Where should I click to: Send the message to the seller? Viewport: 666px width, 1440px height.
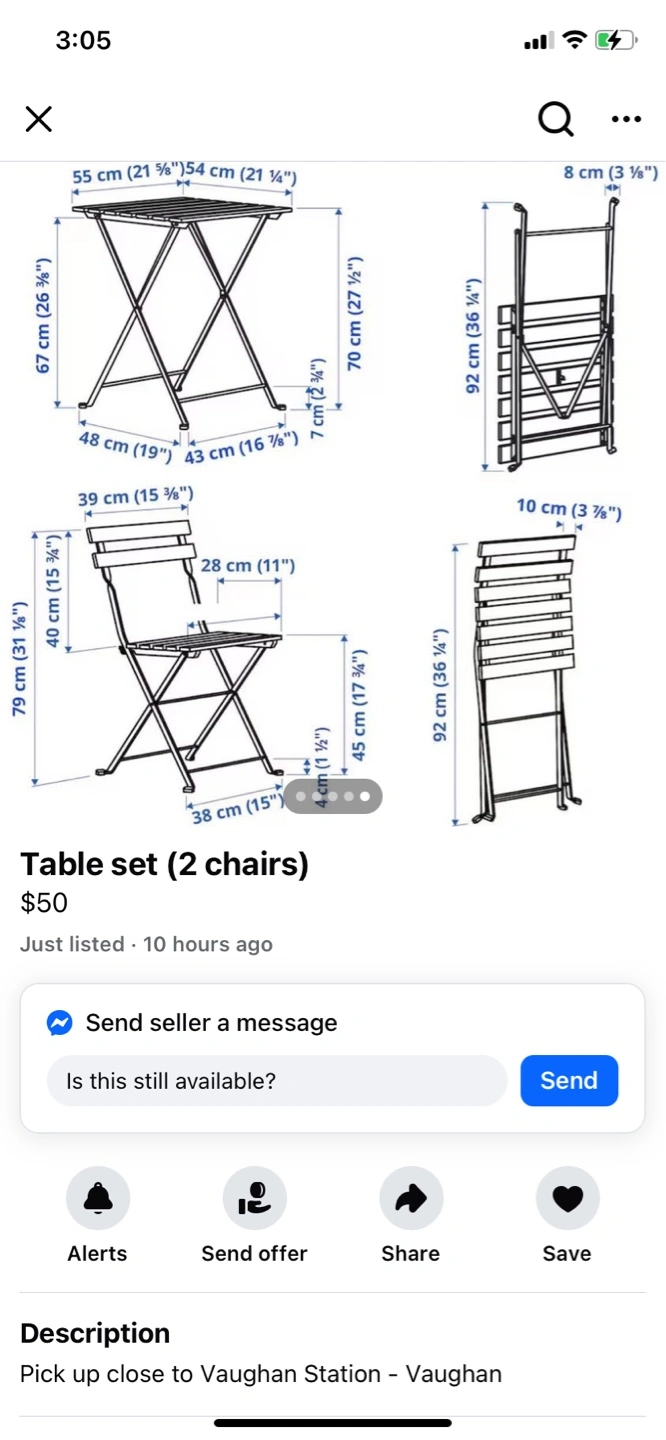569,1081
